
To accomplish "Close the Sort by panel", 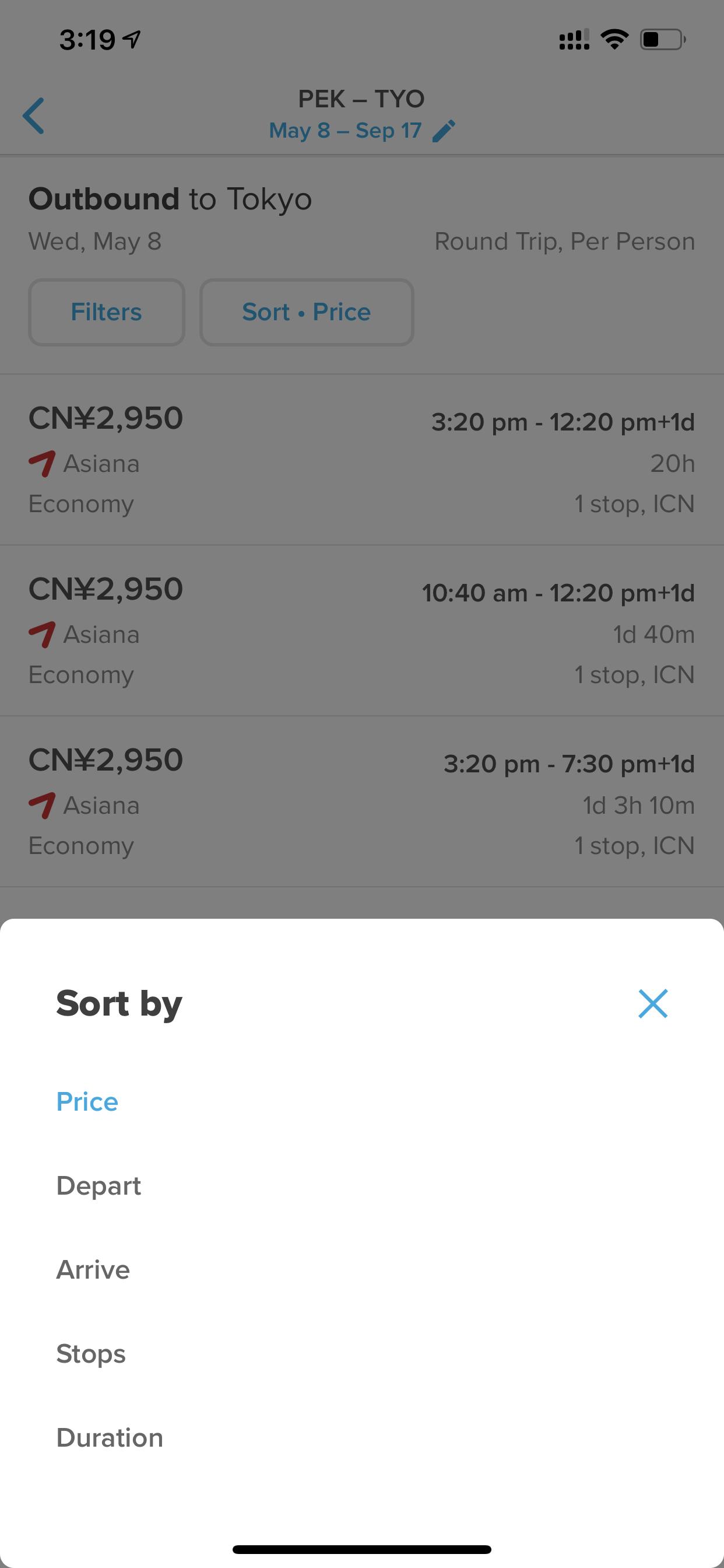I will (653, 1003).
